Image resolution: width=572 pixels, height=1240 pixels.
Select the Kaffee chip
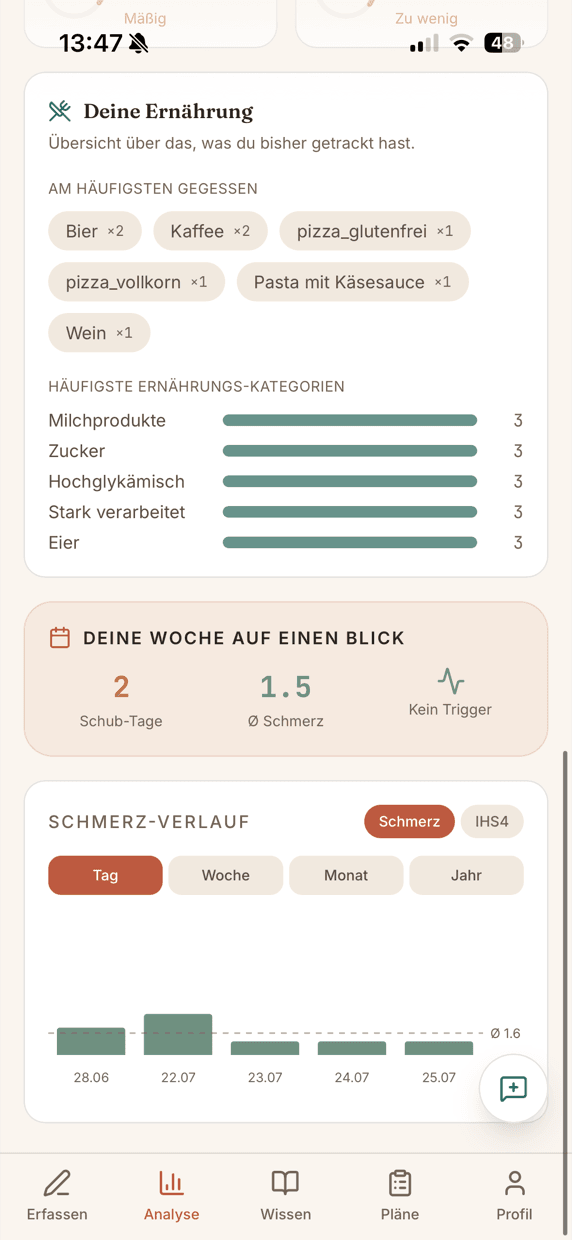[x=210, y=231]
